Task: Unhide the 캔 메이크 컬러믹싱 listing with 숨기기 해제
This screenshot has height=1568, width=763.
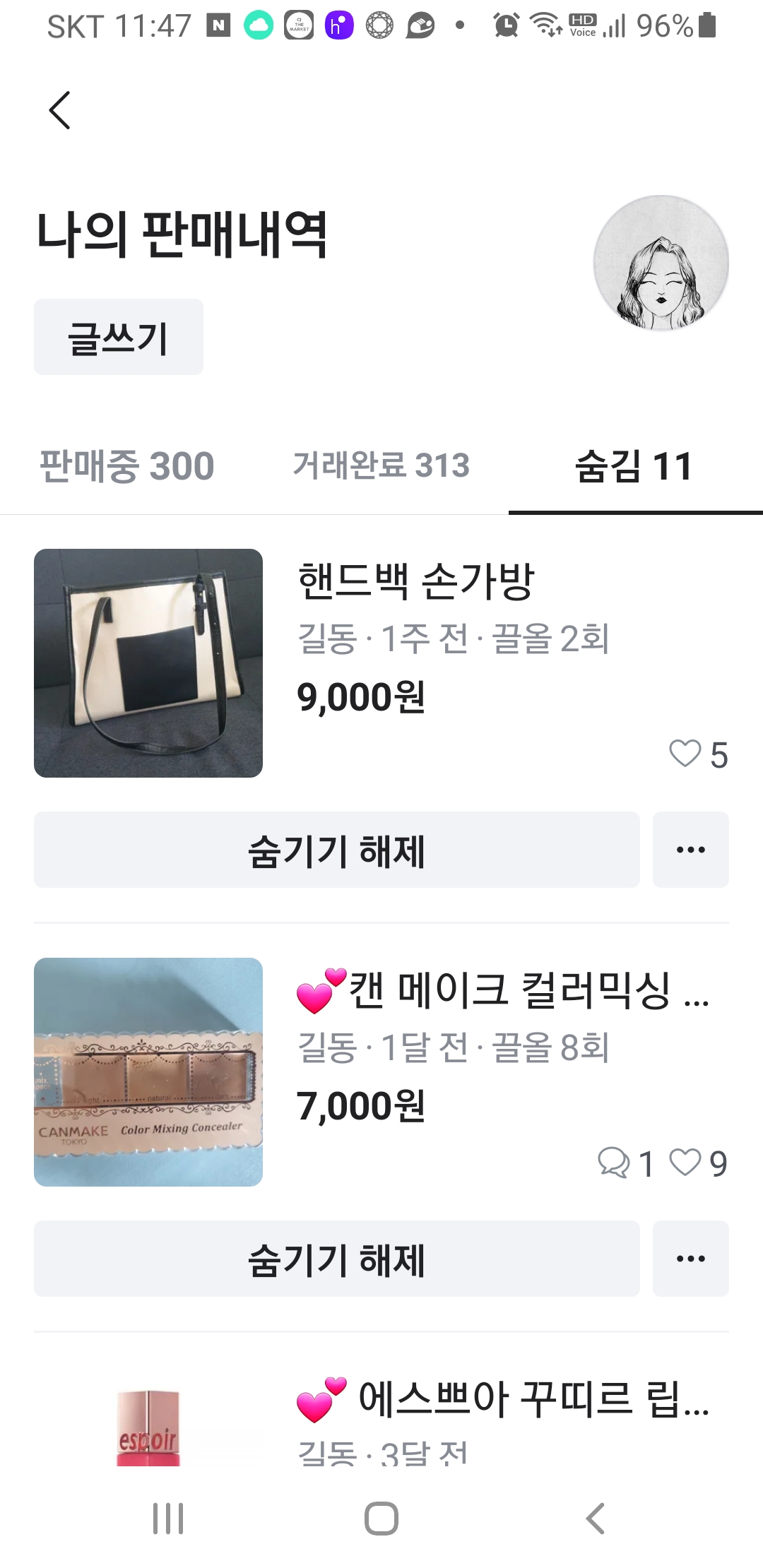Action: pyautogui.click(x=336, y=1259)
